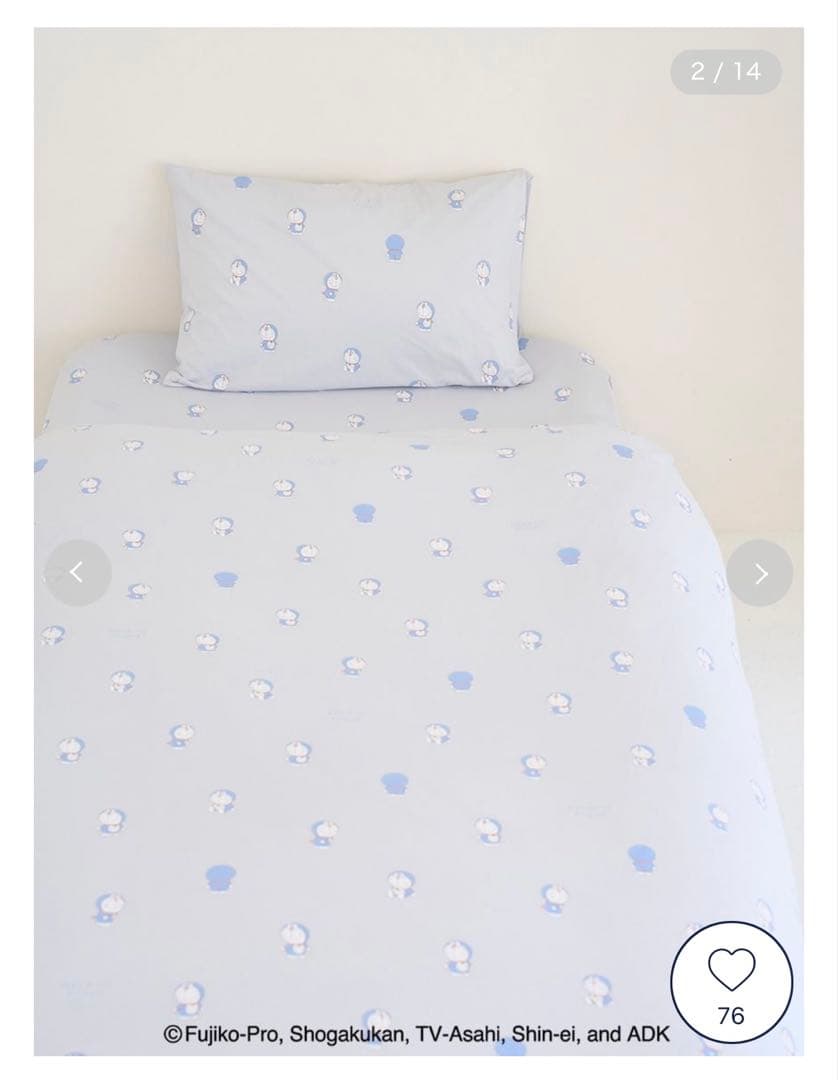The width and height of the screenshot is (838, 1080).
Task: Go to the previous product image
Action: [x=77, y=573]
